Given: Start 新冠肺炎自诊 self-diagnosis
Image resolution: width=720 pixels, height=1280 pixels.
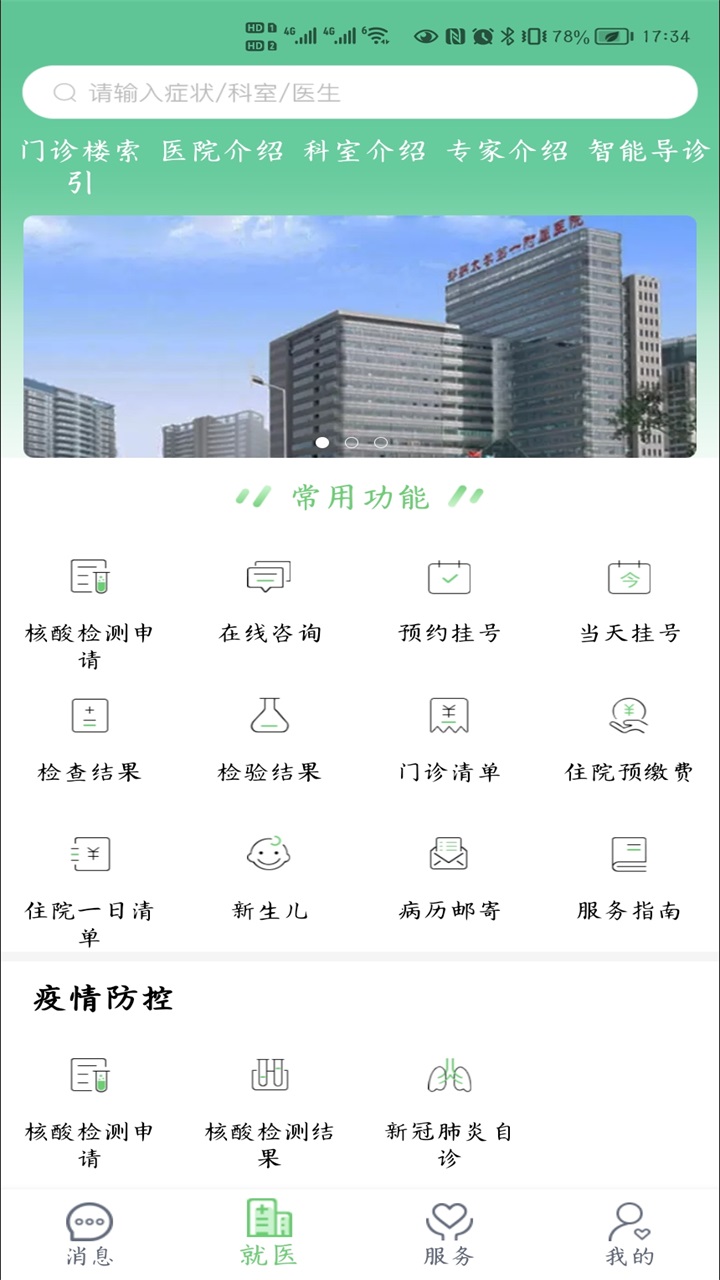Looking at the screenshot, I should (449, 1110).
